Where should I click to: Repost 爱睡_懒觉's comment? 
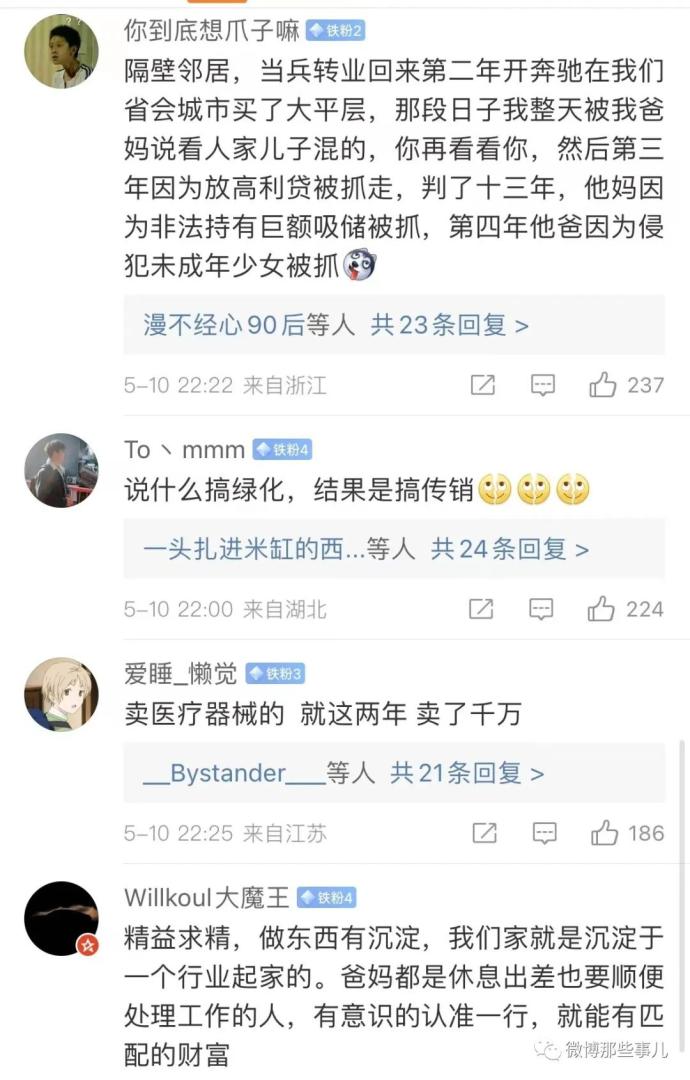[483, 833]
